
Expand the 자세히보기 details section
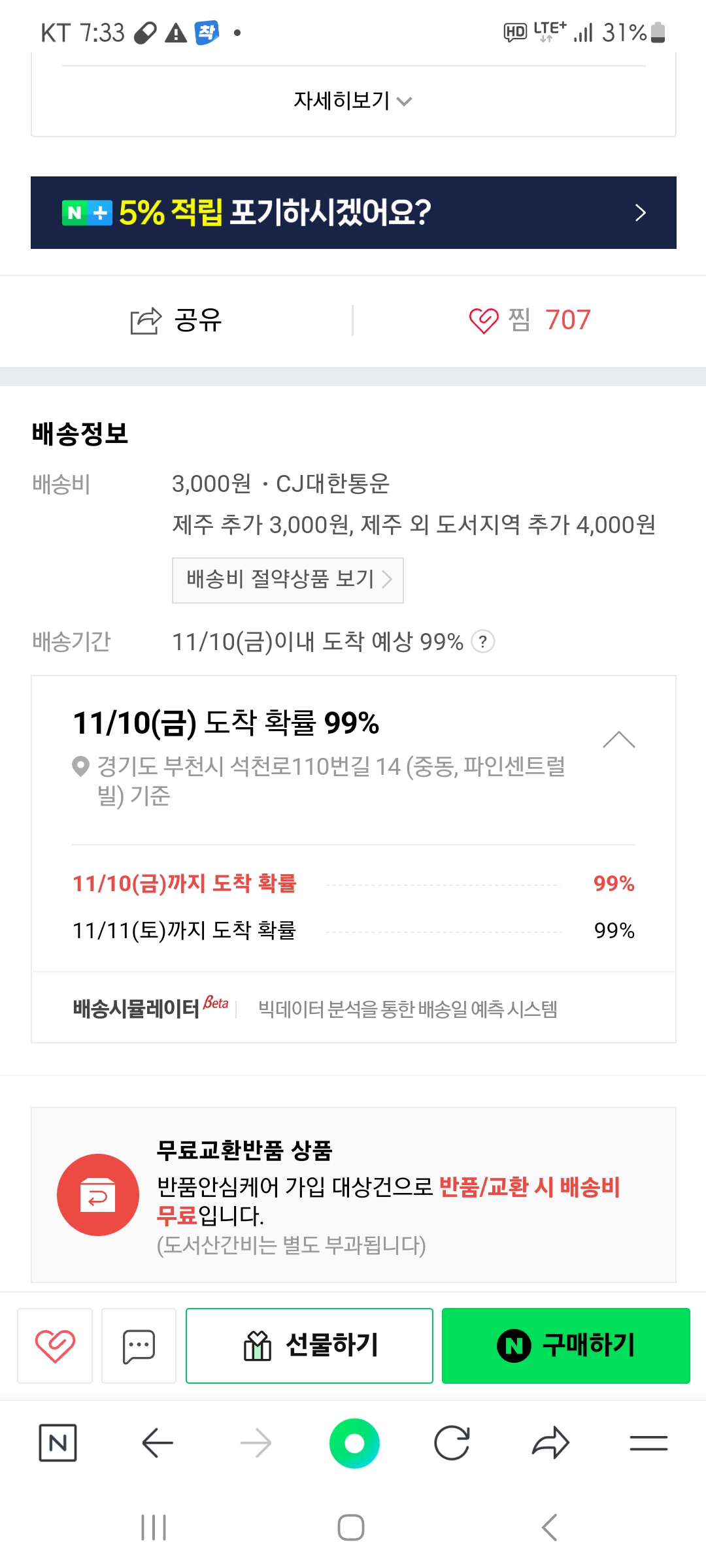(x=353, y=101)
